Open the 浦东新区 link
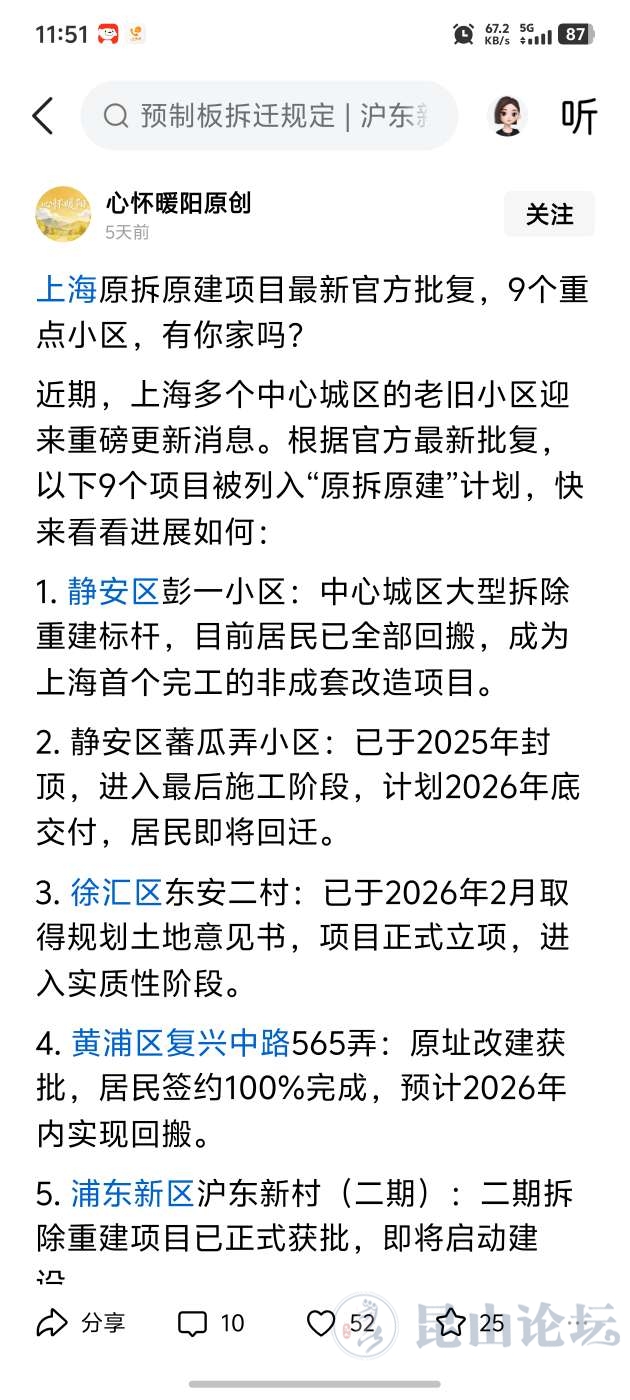This screenshot has width=630, height=1400. coord(132,1193)
